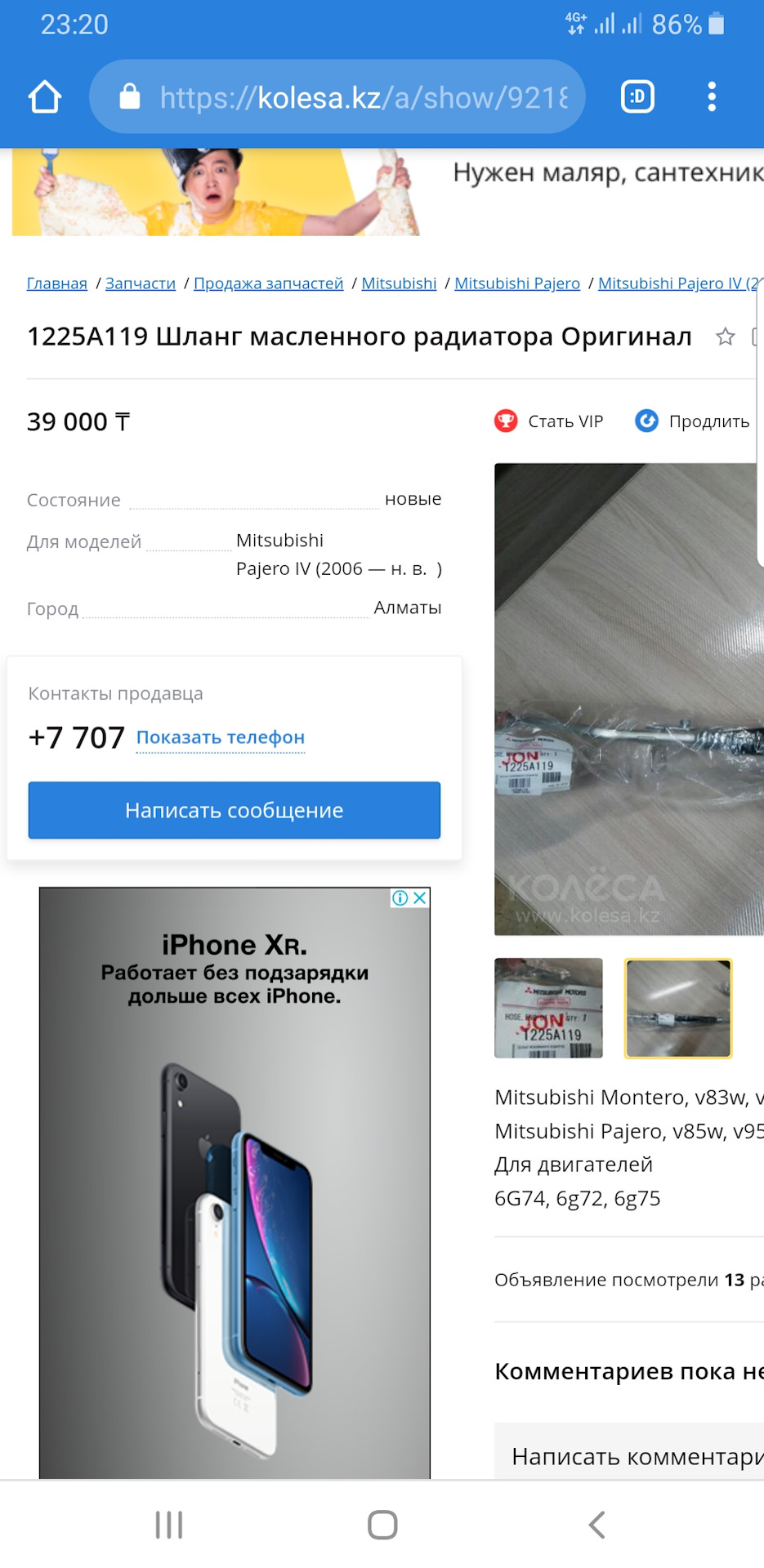Tap the red trophy icon next to Стать VIP
The width and height of the screenshot is (764, 1568).
507,421
